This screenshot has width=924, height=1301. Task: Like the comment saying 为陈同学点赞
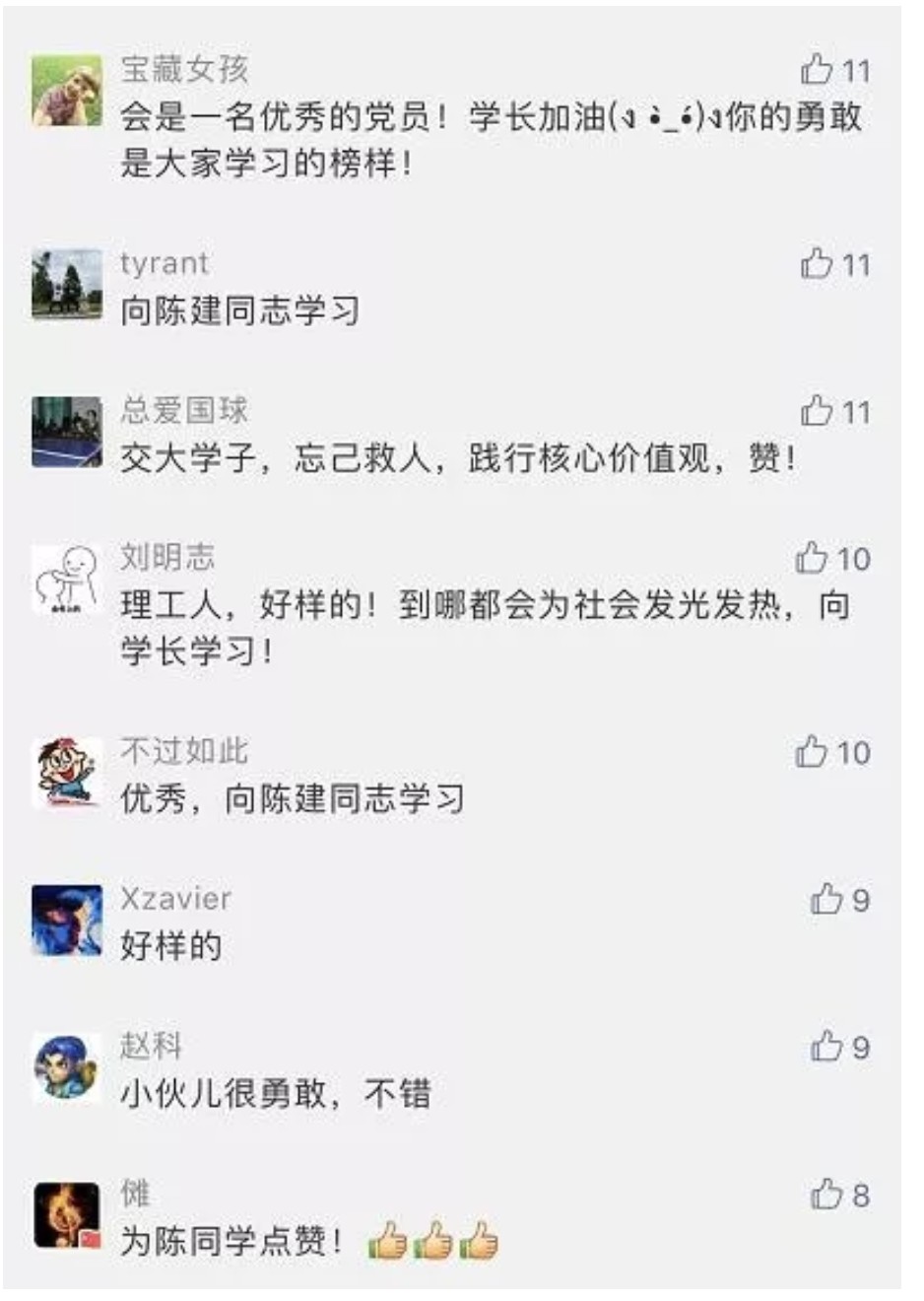point(825,1195)
